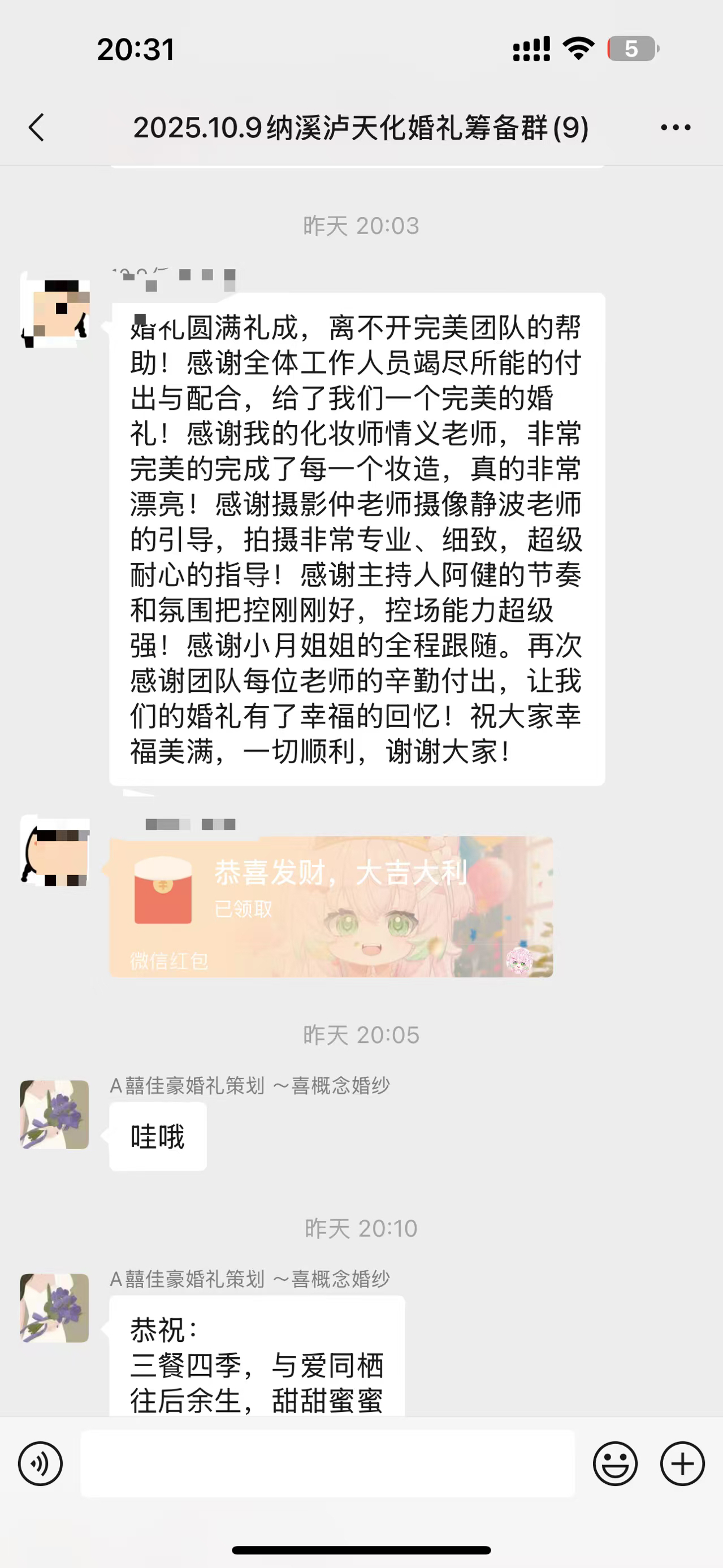The height and width of the screenshot is (1568, 723).
Task: View avatar of the red packet sender
Action: [x=55, y=850]
